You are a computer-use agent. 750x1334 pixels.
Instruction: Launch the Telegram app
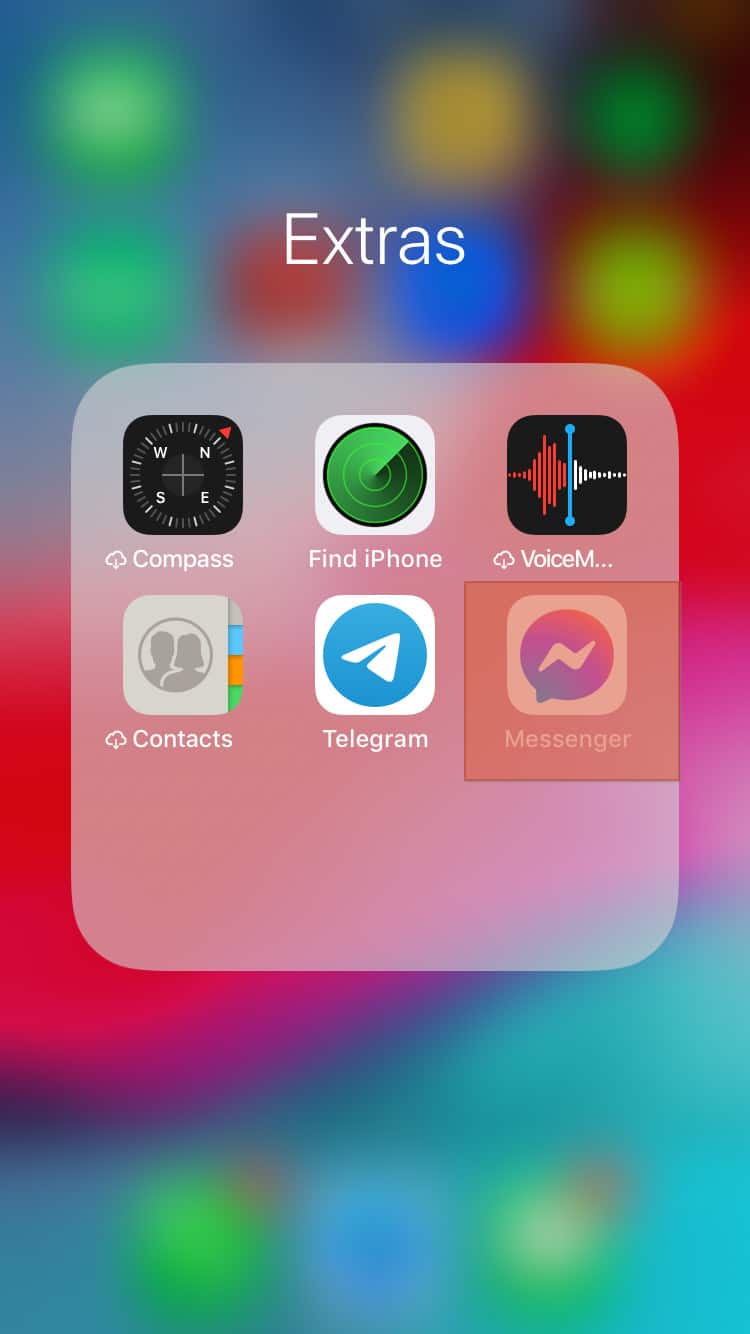(x=375, y=655)
